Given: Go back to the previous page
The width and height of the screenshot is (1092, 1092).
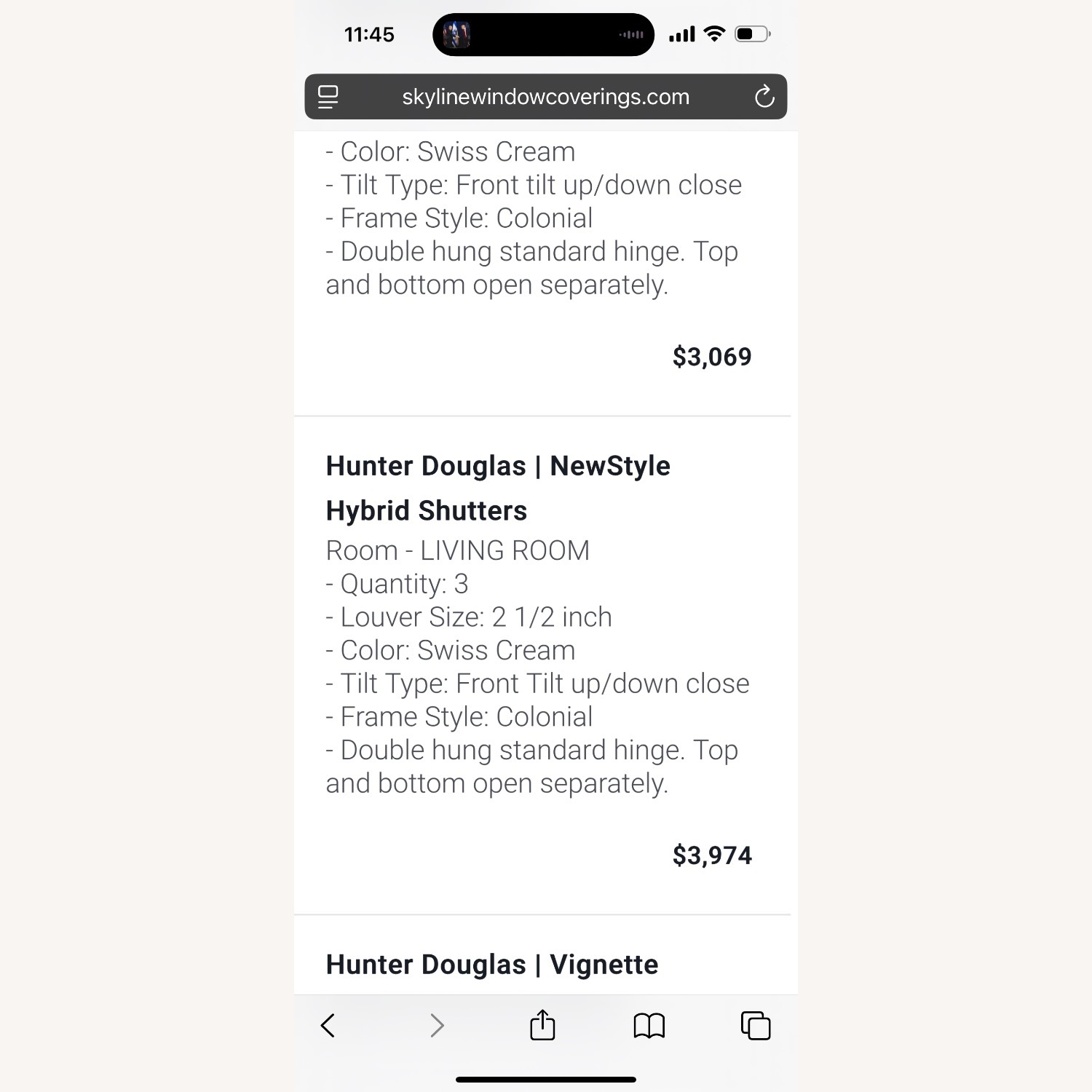Looking at the screenshot, I should 328,1025.
